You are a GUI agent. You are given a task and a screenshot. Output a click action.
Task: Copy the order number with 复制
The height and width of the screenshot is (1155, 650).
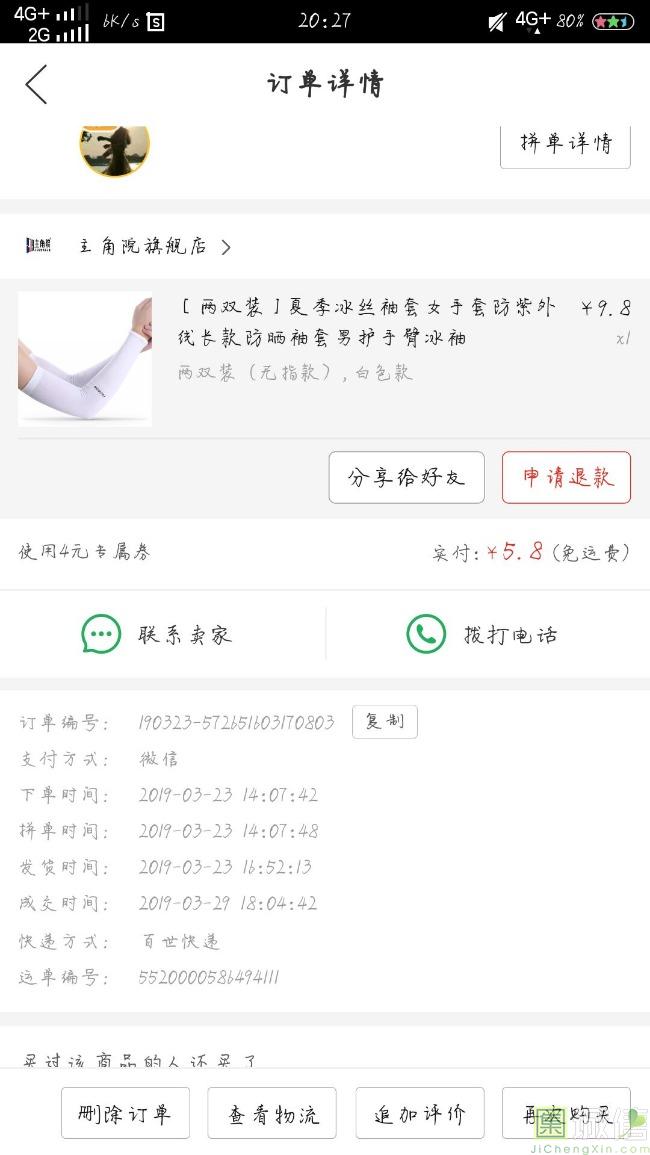coord(384,721)
